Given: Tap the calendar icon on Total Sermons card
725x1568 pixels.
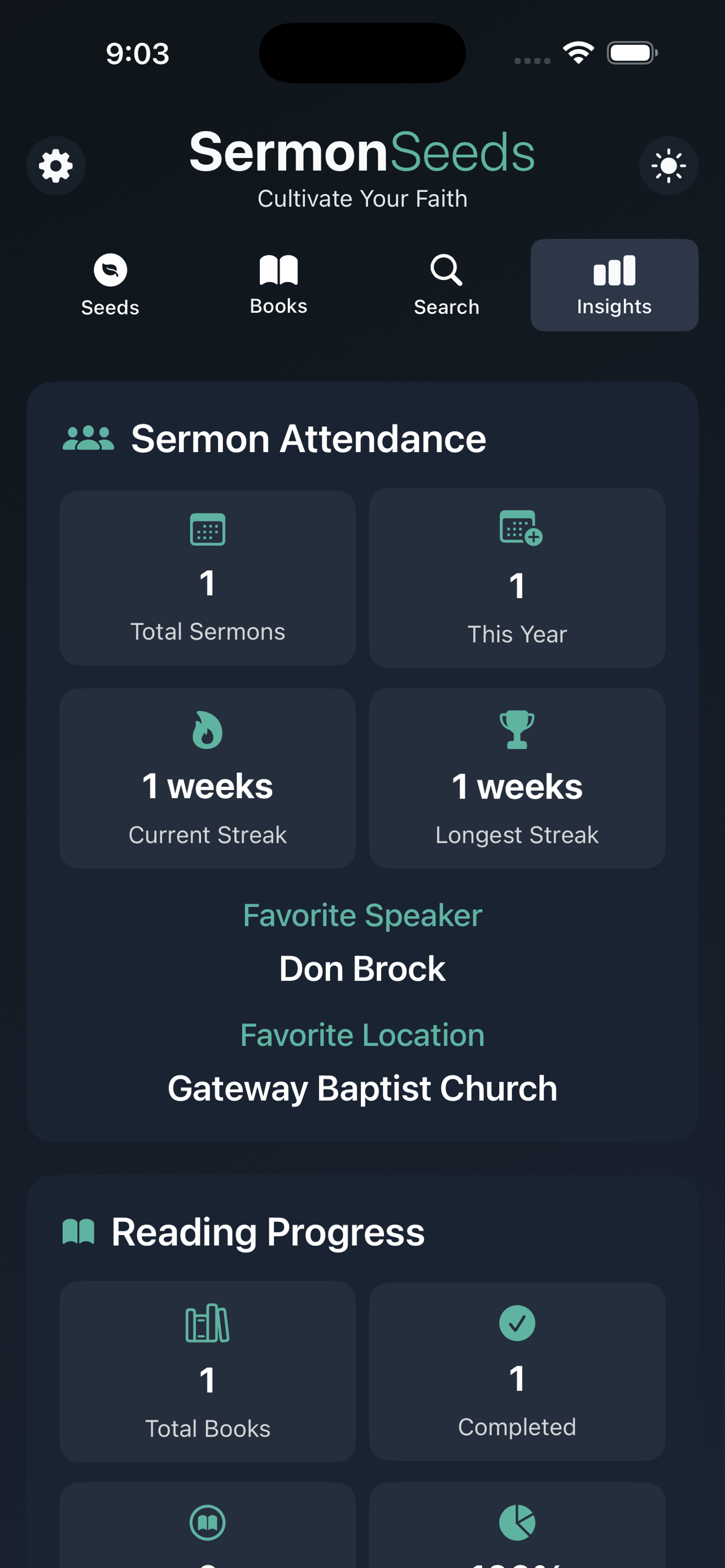Looking at the screenshot, I should point(207,528).
